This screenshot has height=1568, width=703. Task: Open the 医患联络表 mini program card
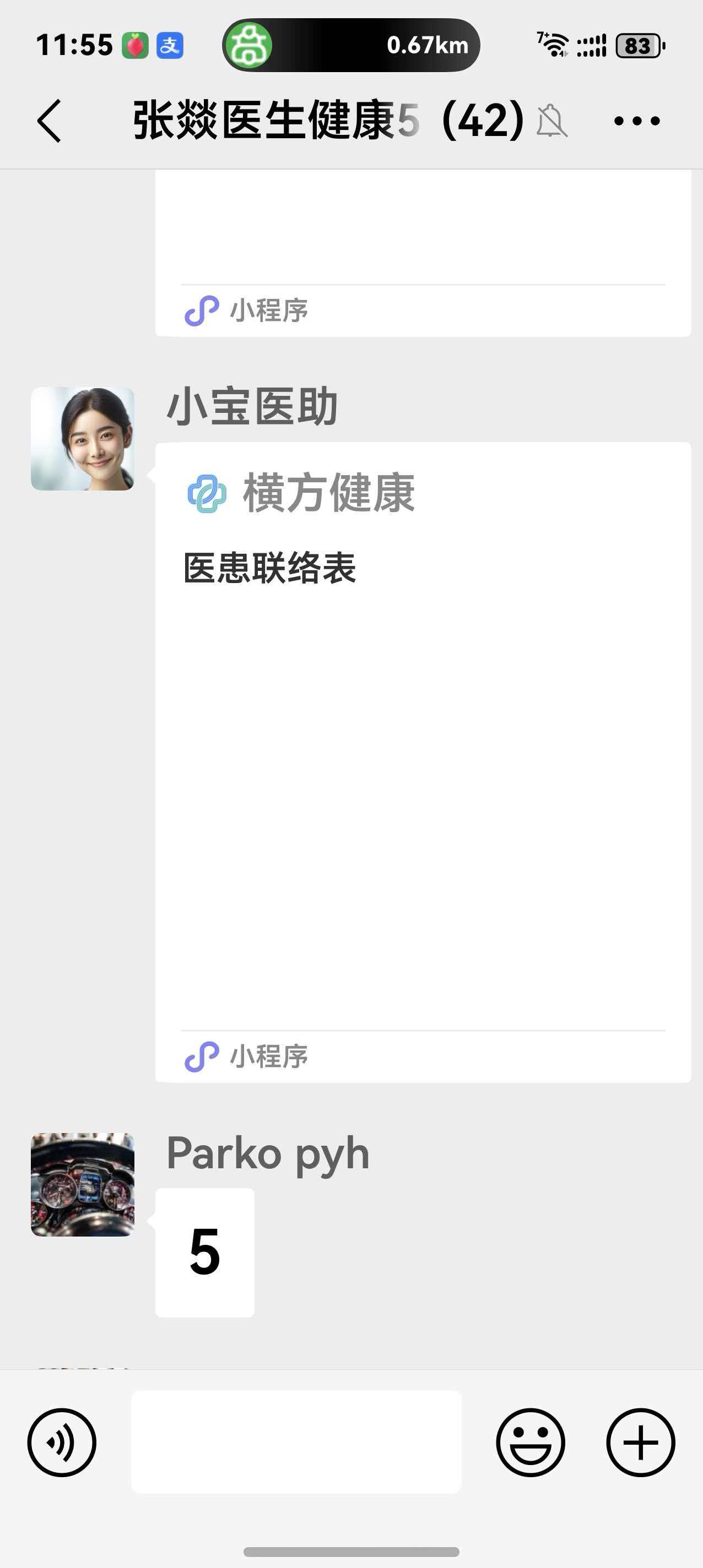(x=422, y=761)
